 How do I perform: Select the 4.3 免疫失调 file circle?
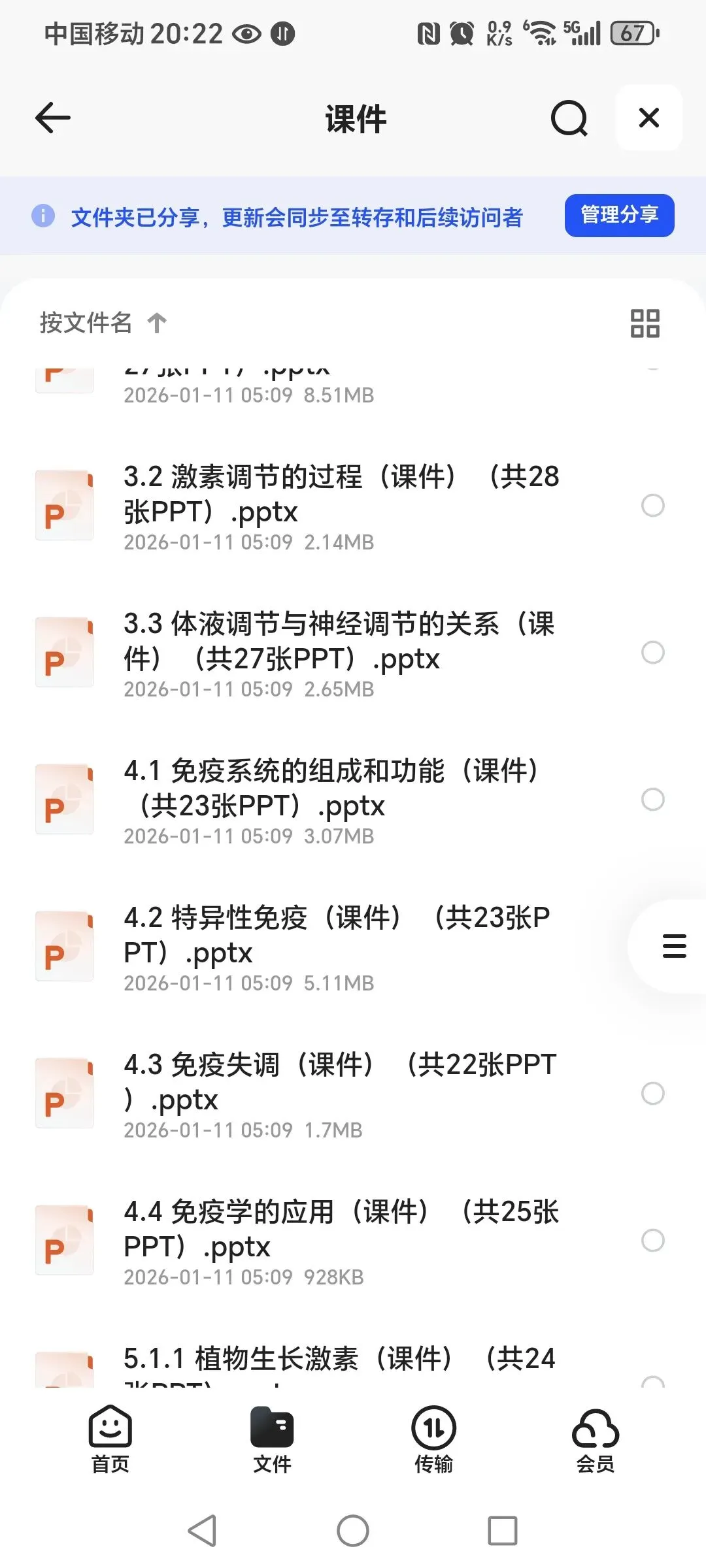click(x=652, y=1093)
